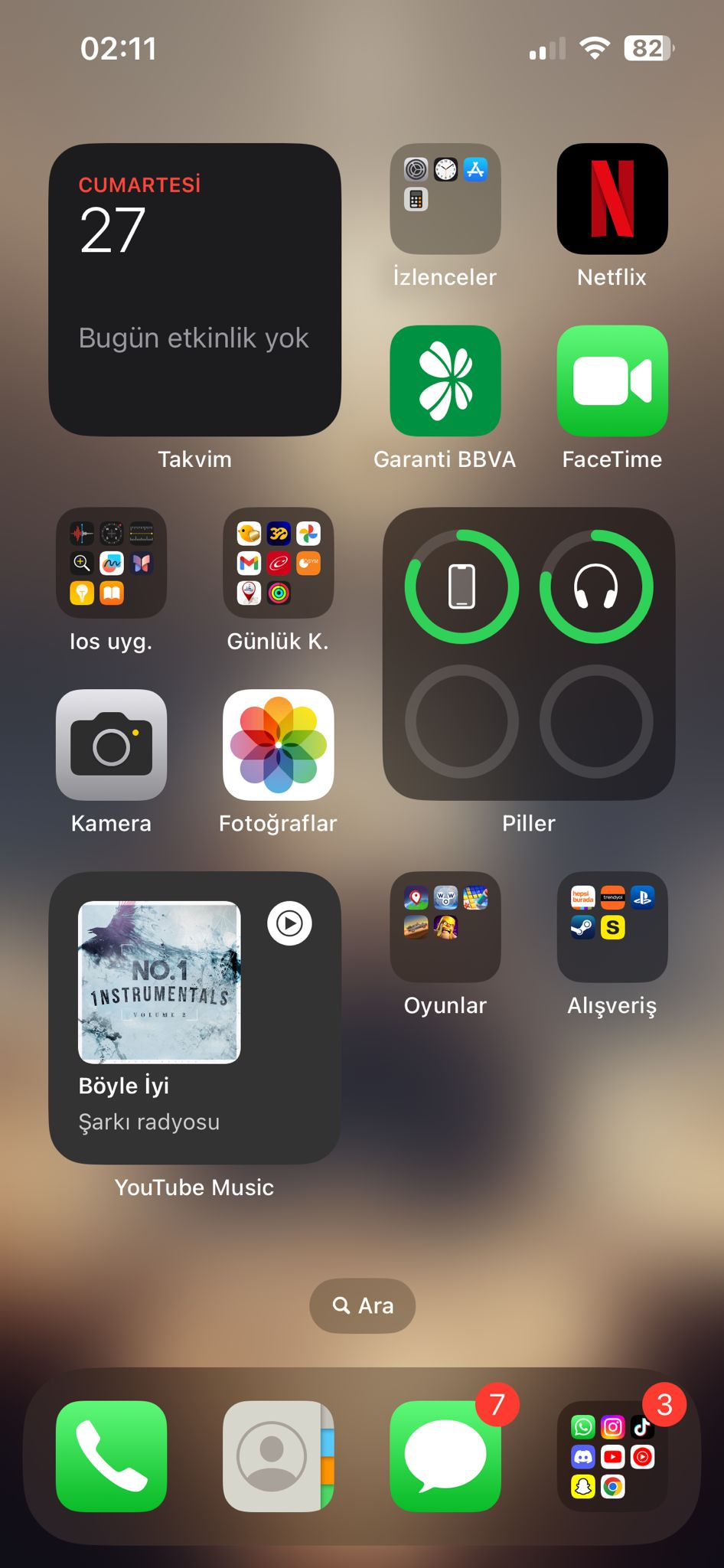Open the Günlük K. folder
Screen dimensions: 724x1568
[x=278, y=563]
